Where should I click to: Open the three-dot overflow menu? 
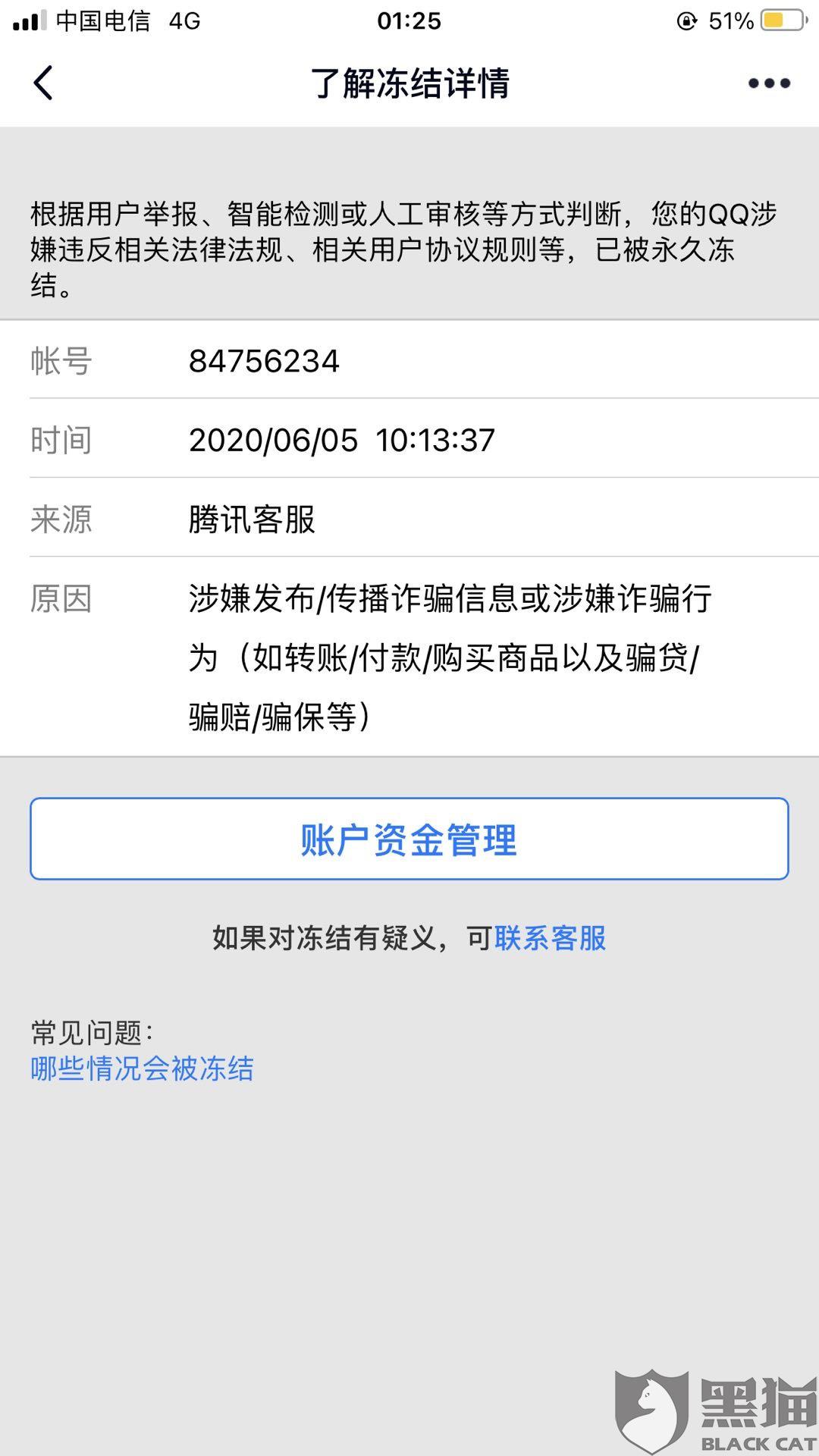tap(769, 83)
